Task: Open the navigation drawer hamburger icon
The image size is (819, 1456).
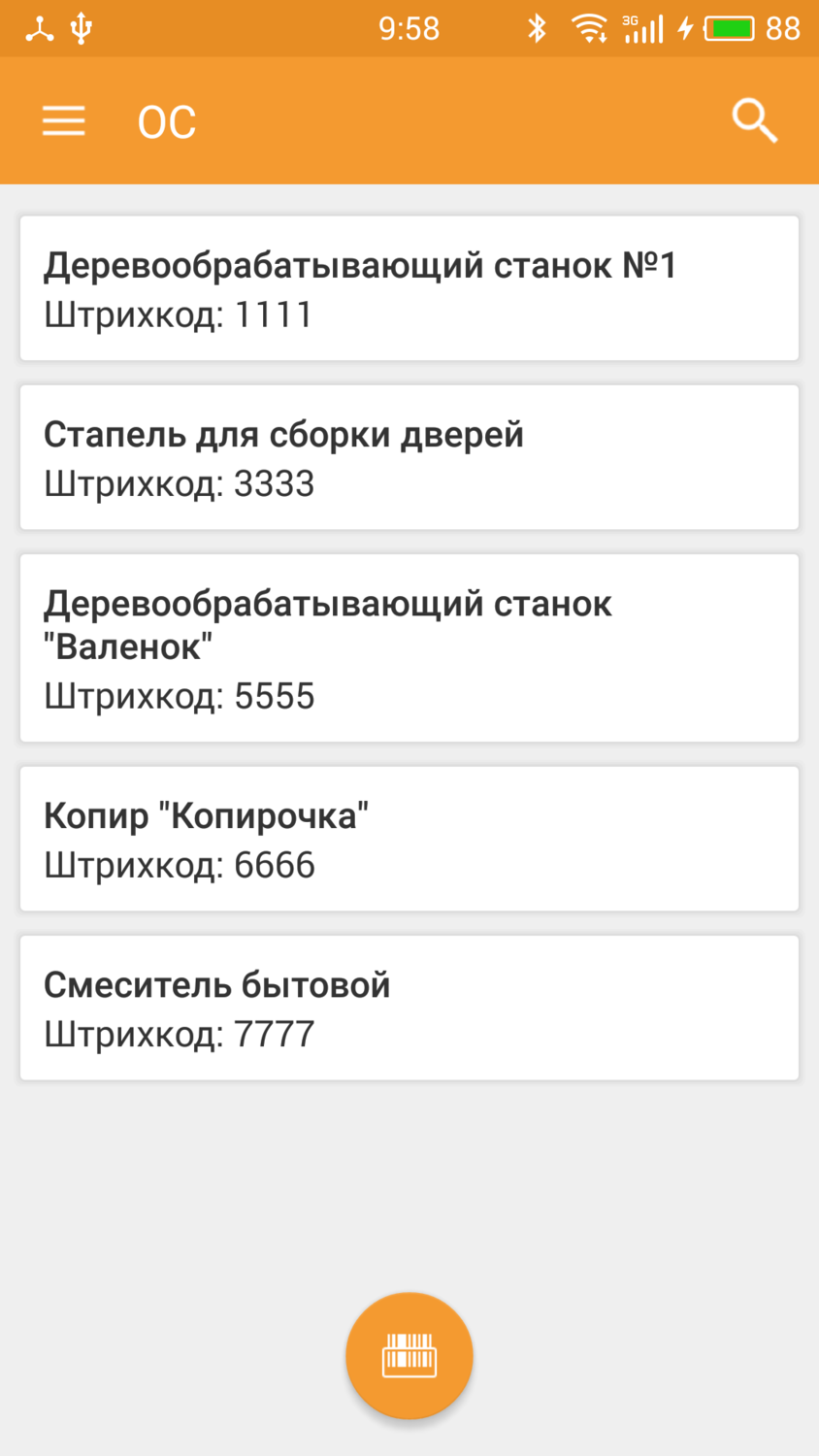Action: (63, 120)
